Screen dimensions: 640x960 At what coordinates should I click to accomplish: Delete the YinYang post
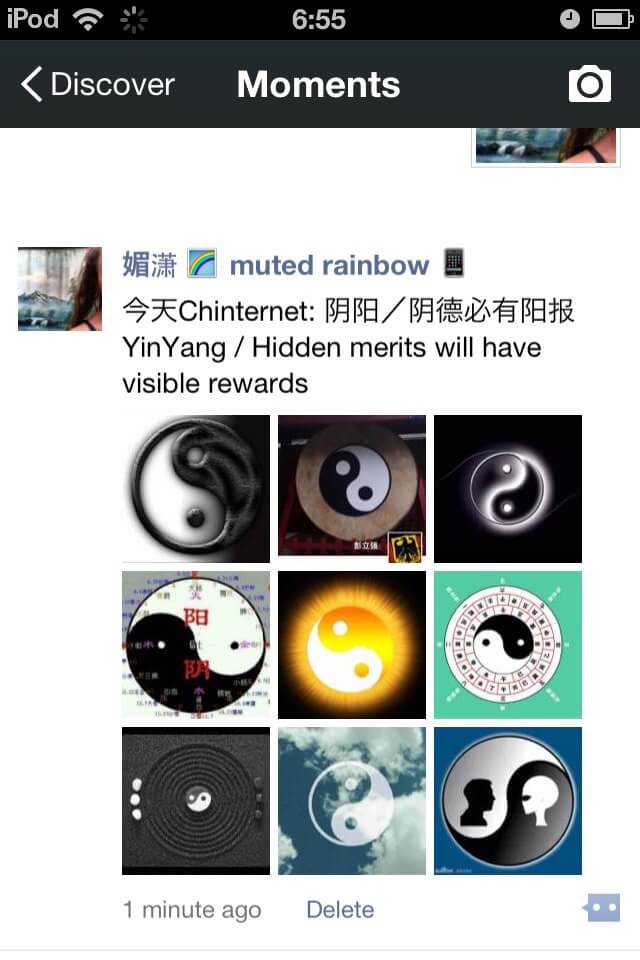[x=340, y=909]
